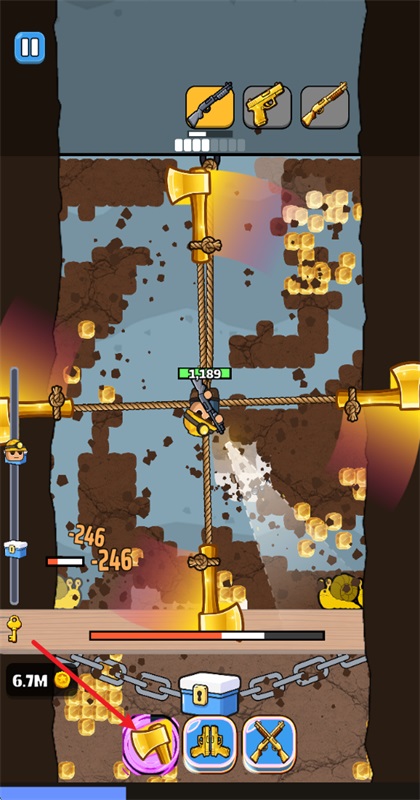Activate the golden axe ability
This screenshot has height=800, width=420.
coord(151,745)
